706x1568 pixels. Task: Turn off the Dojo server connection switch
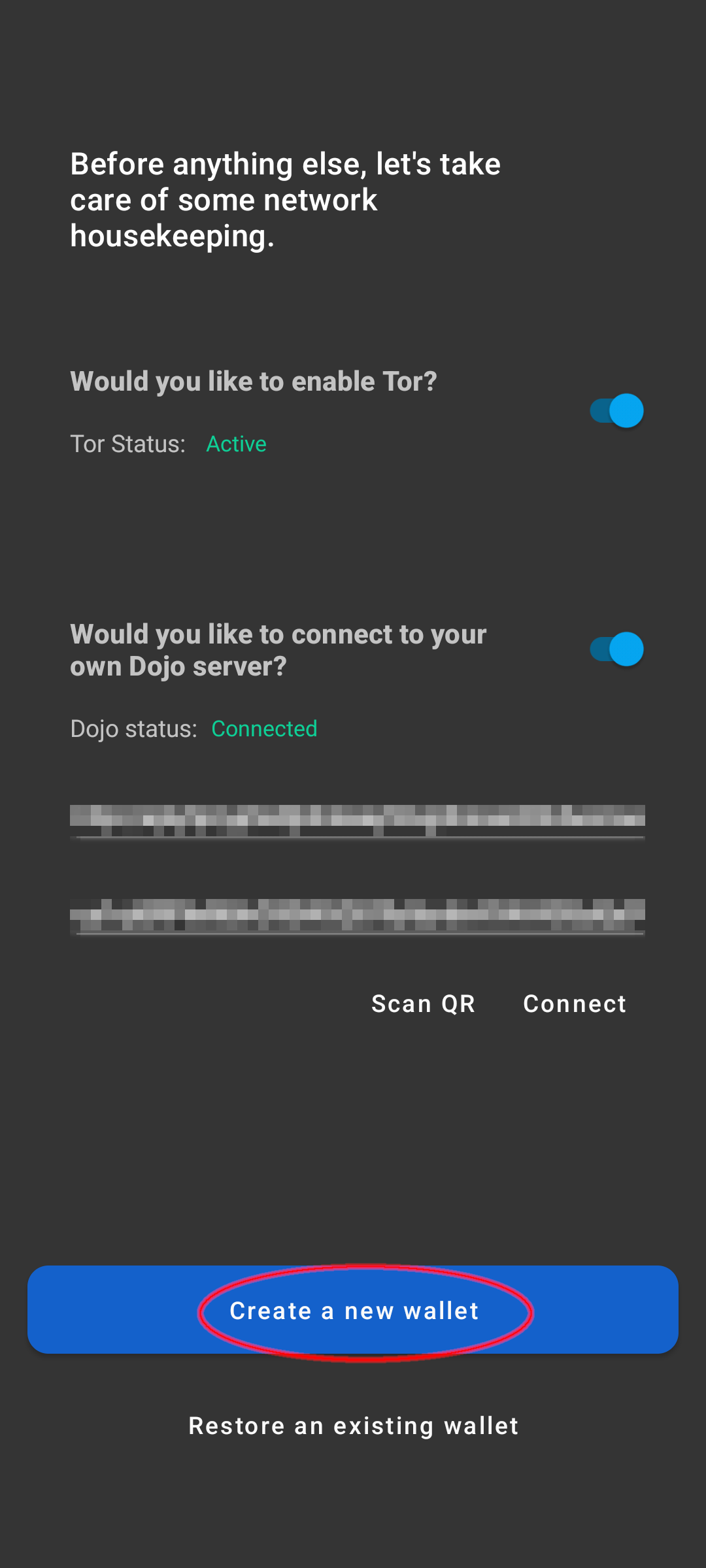coord(616,649)
